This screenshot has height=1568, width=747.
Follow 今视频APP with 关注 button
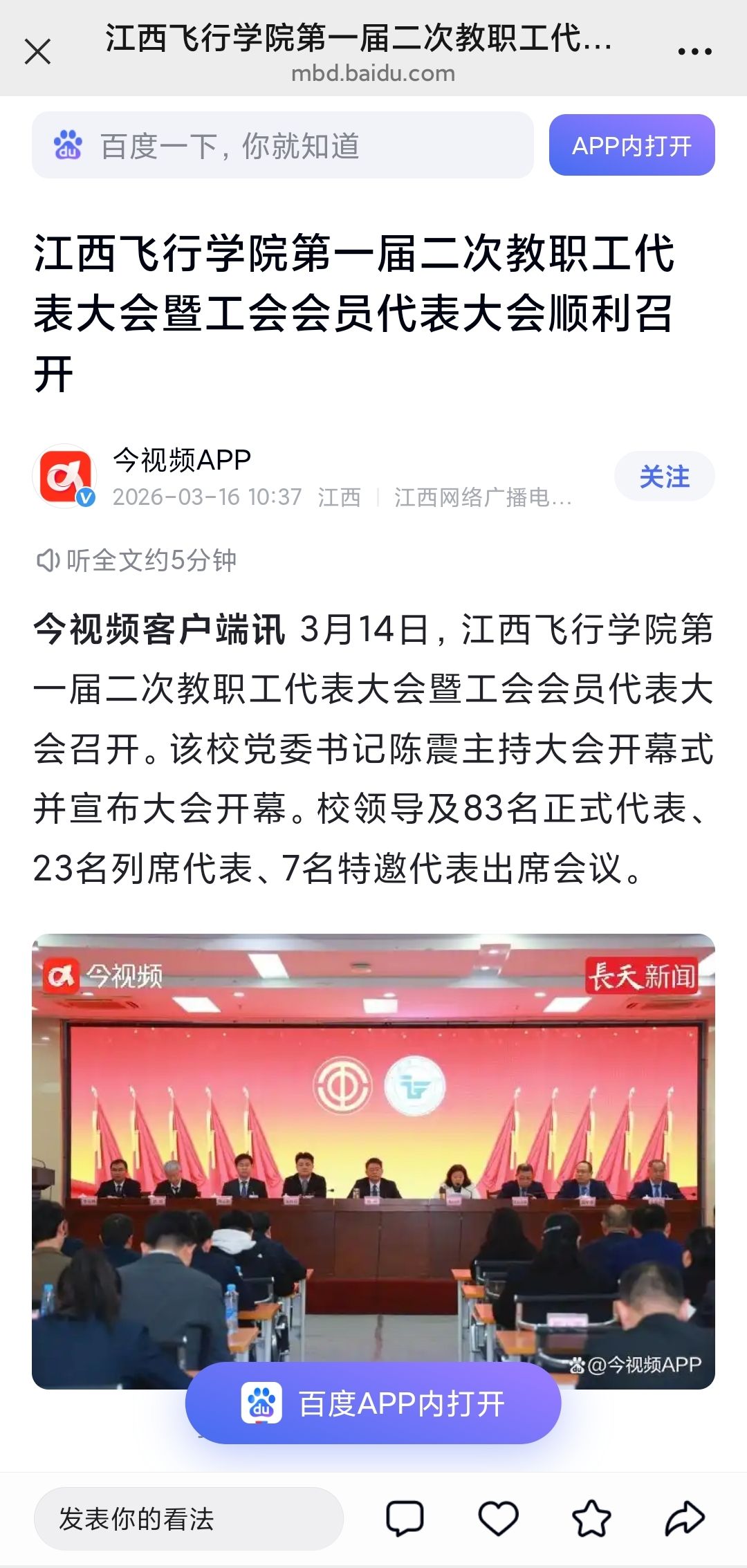point(664,477)
